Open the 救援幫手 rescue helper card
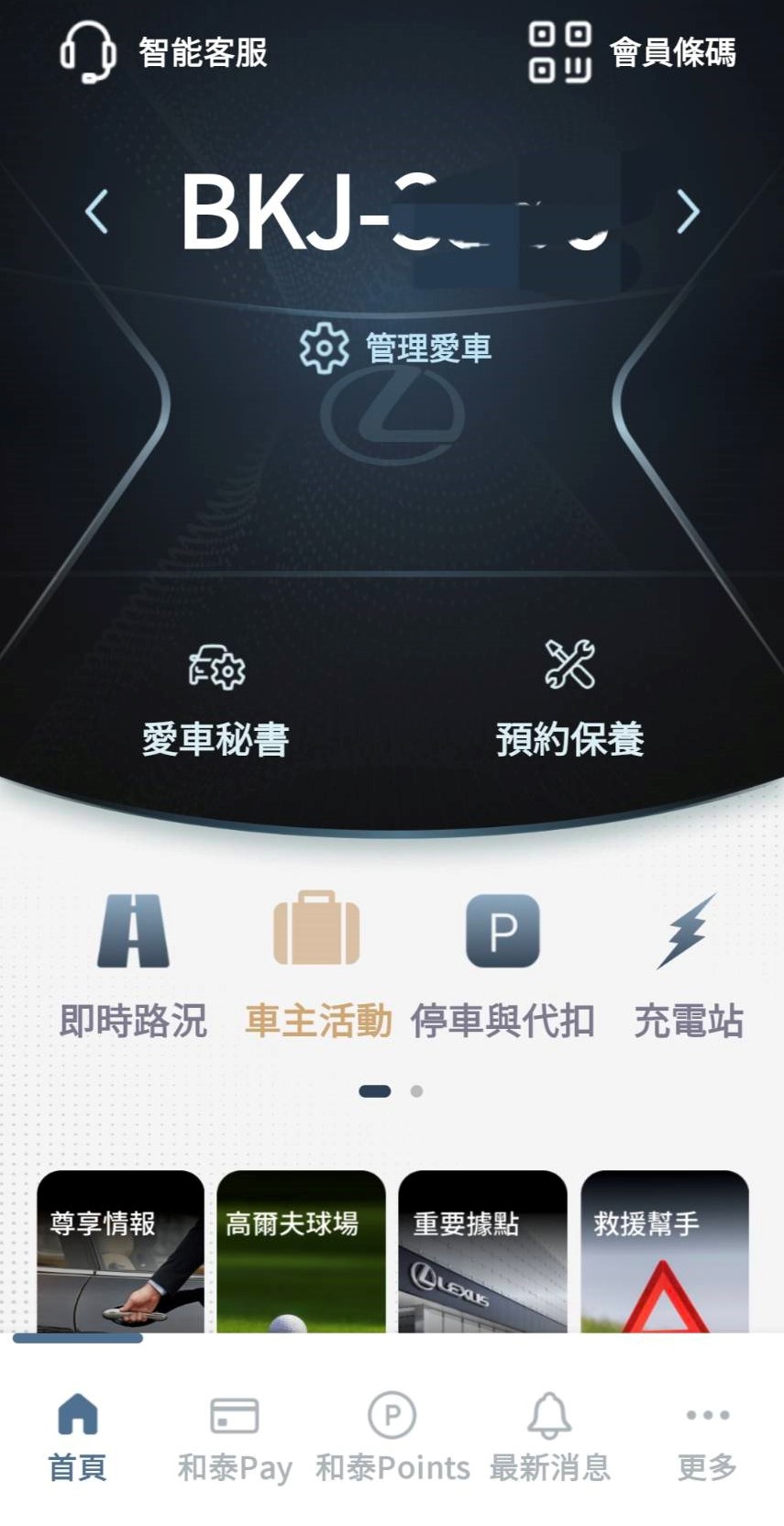Viewport: 784px width, 1526px height. tap(665, 1252)
